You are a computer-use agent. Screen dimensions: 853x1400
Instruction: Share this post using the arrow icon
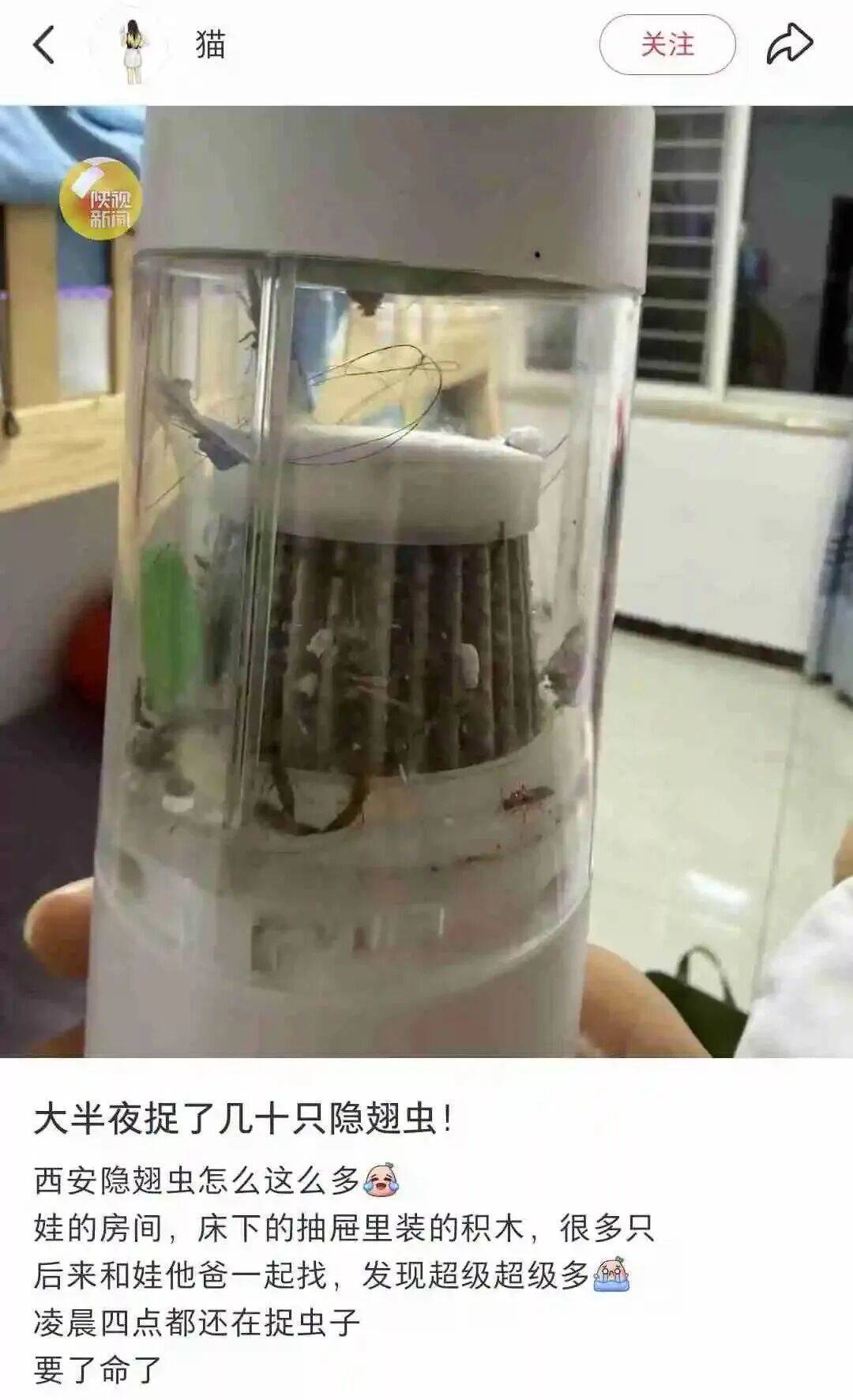tap(789, 43)
